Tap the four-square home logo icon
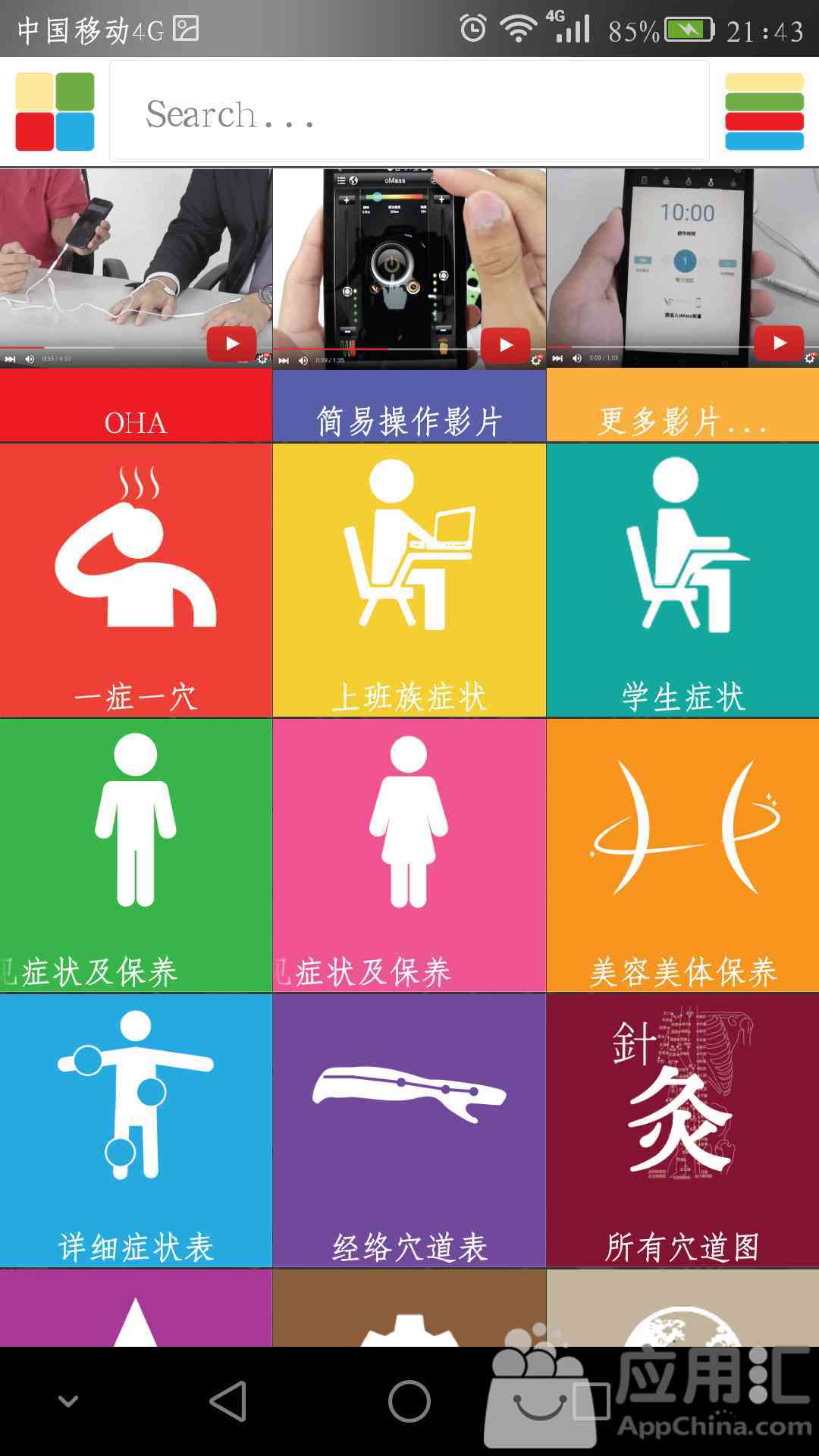 tap(55, 111)
